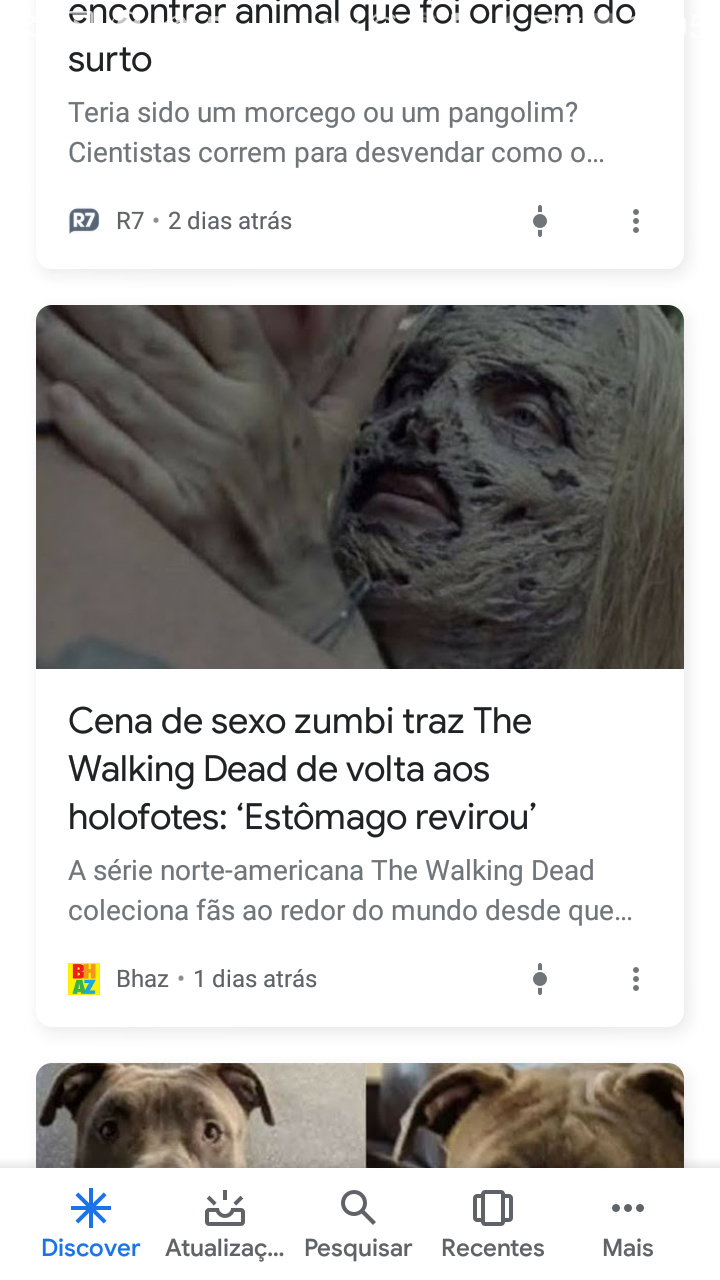
Task: Adjust content preferences for the R7 story
Action: point(540,221)
